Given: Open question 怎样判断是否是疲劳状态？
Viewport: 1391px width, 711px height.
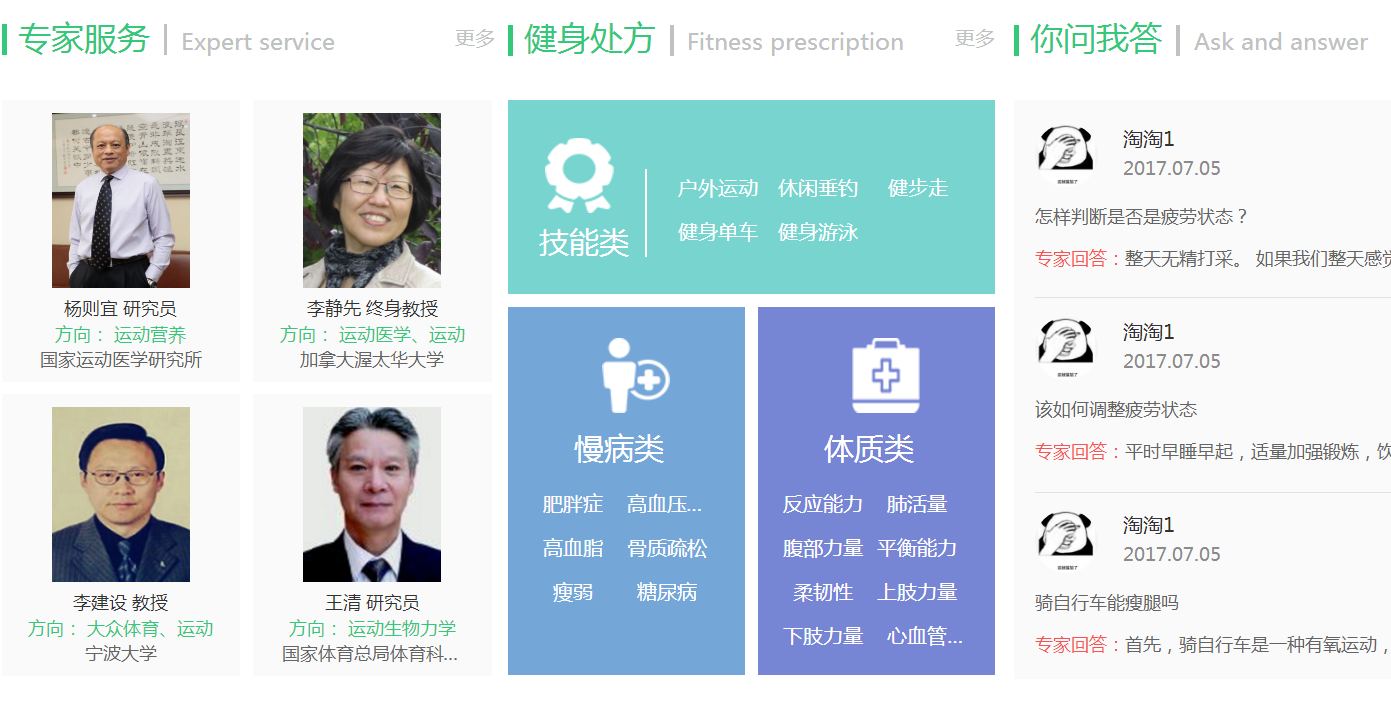Looking at the screenshot, I should (1142, 217).
